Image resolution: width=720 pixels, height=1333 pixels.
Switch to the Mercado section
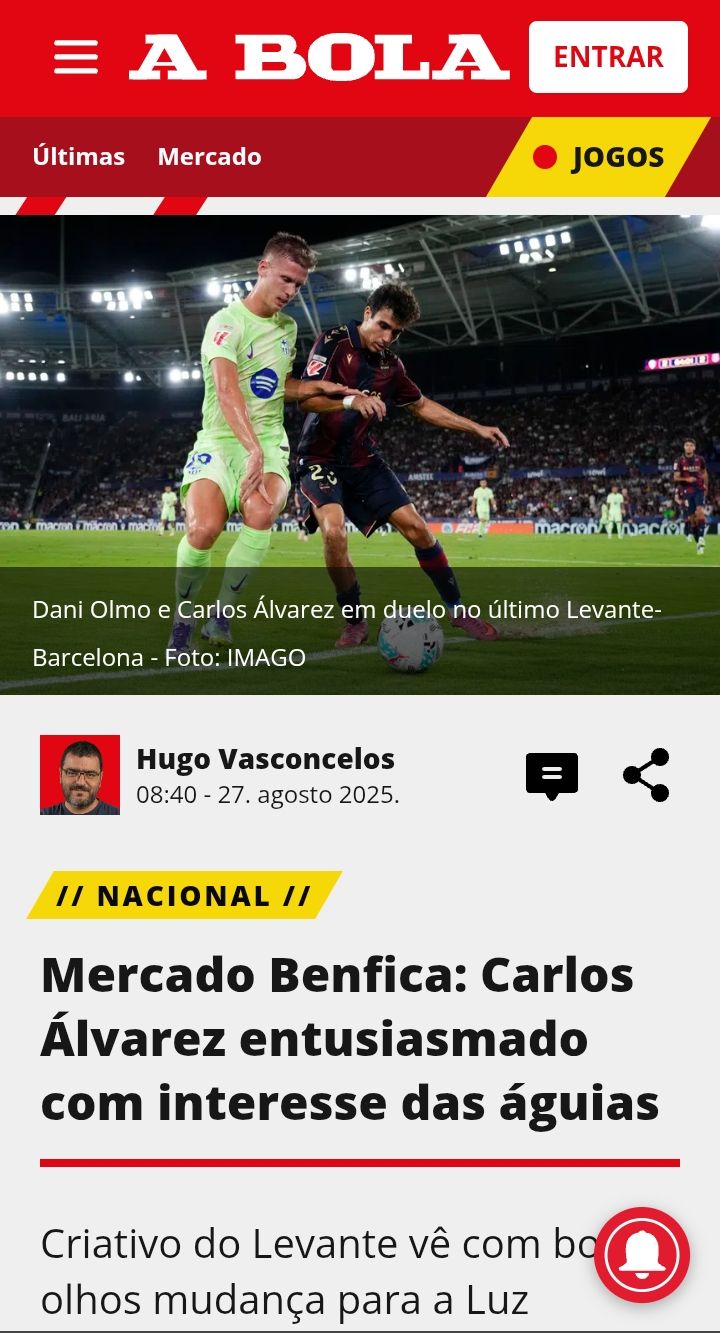[209, 157]
